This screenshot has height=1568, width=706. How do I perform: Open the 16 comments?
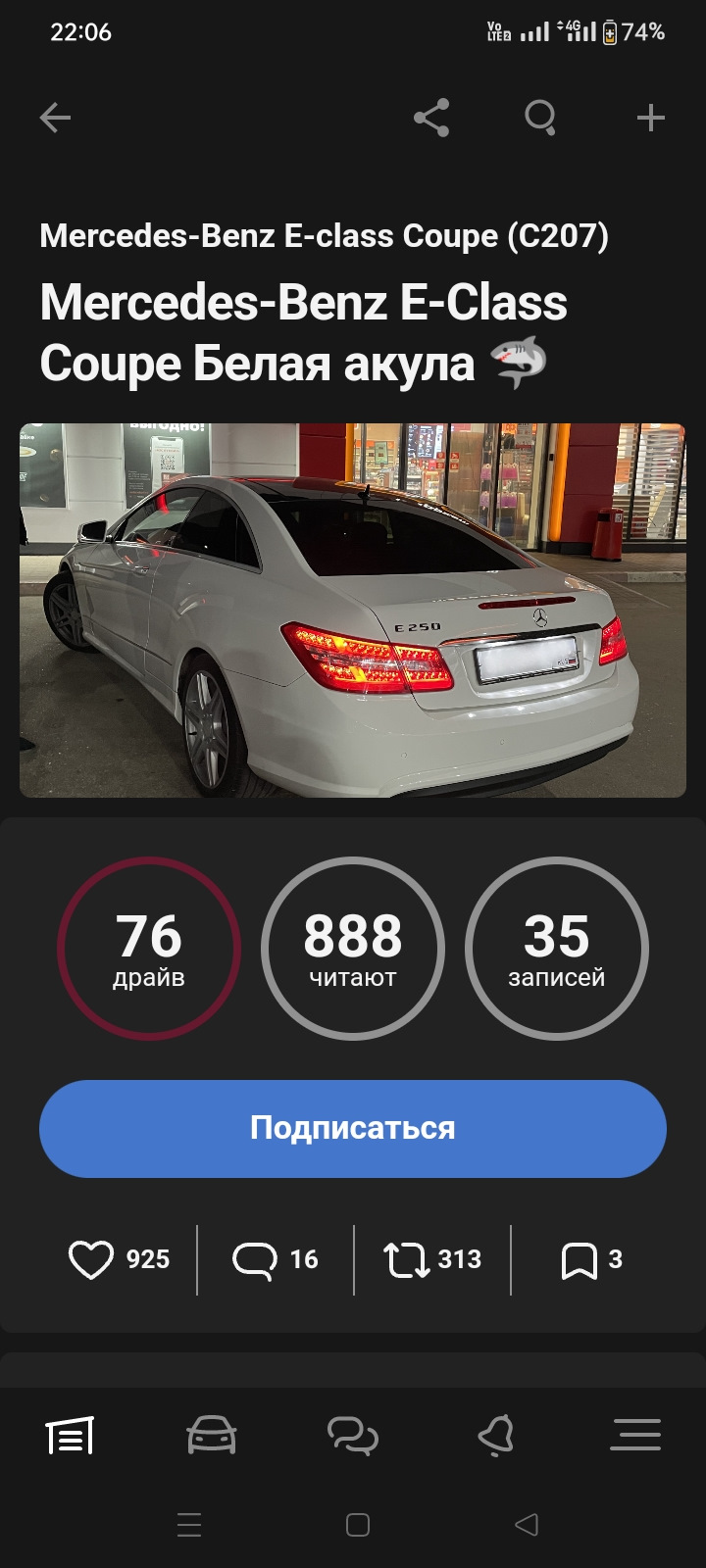click(x=276, y=1259)
